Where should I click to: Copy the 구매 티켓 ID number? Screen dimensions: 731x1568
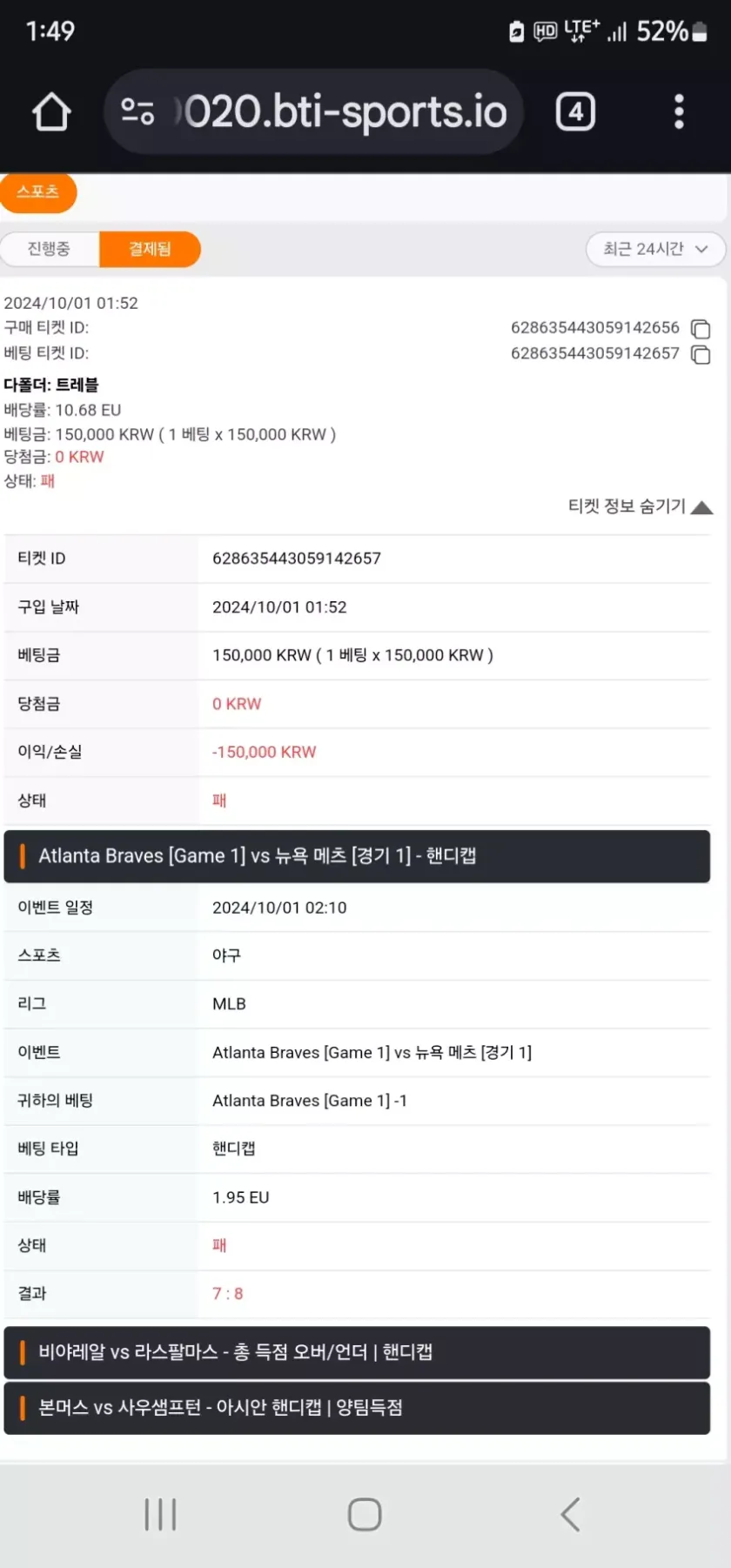click(701, 329)
